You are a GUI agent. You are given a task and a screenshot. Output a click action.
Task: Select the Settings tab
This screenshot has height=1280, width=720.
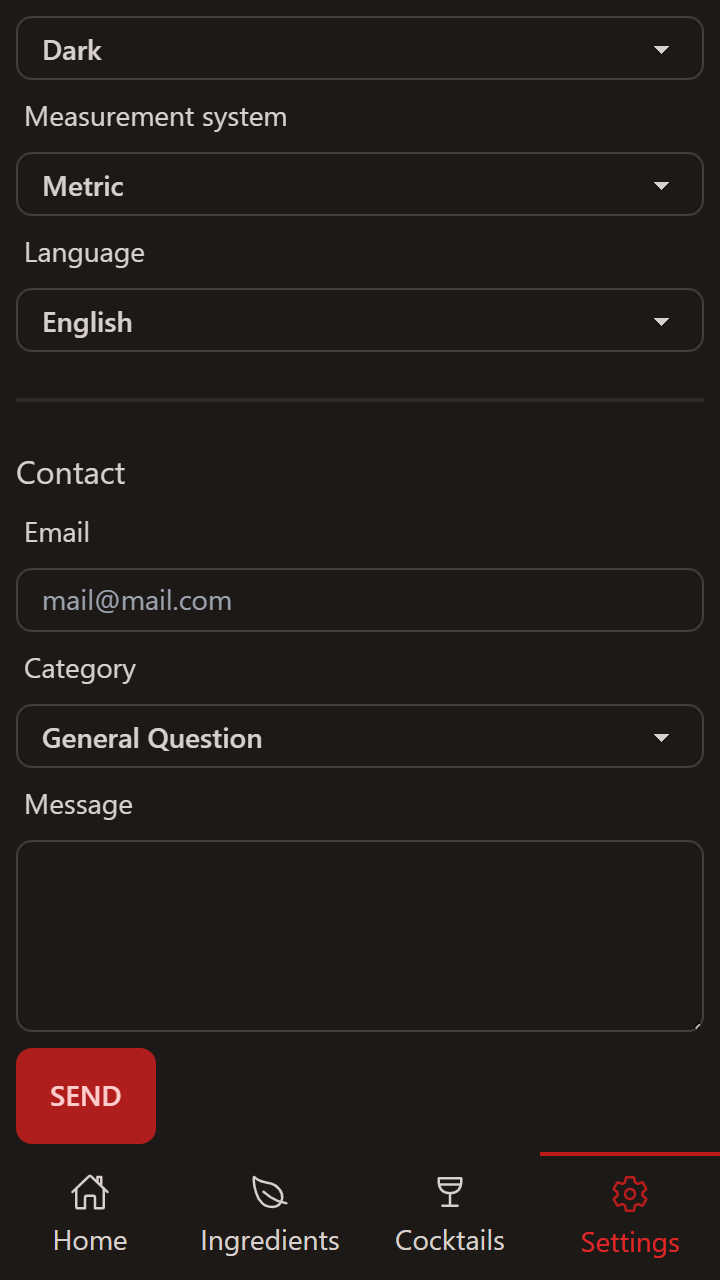coord(630,1216)
